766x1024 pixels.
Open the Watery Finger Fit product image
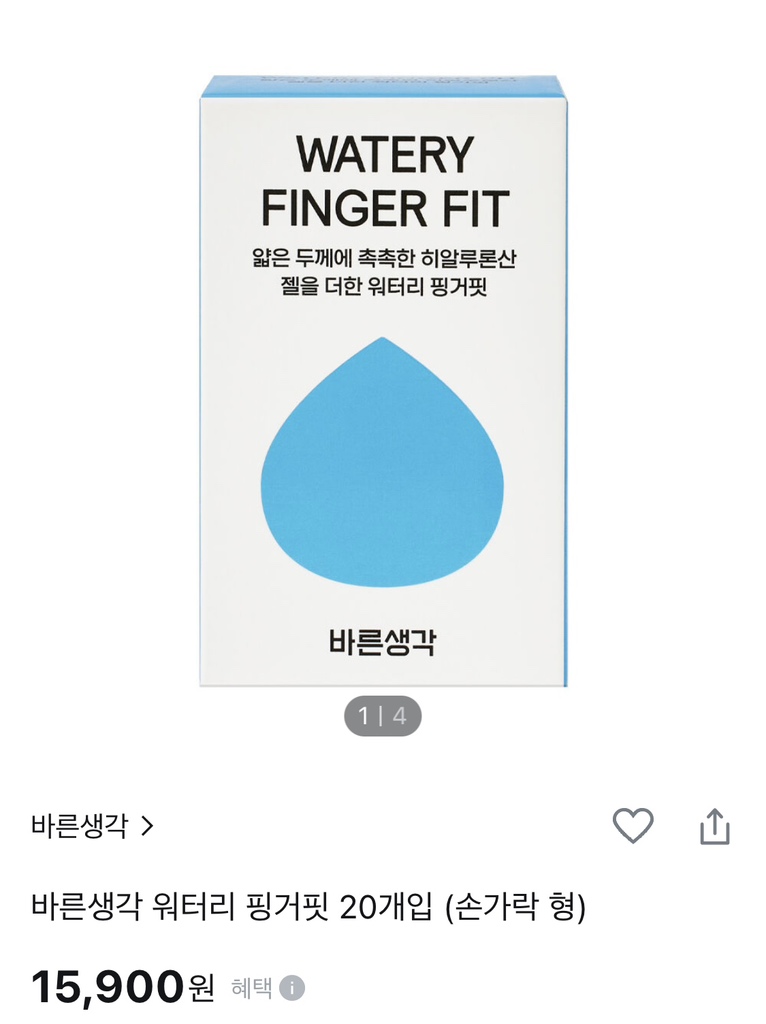tap(383, 380)
